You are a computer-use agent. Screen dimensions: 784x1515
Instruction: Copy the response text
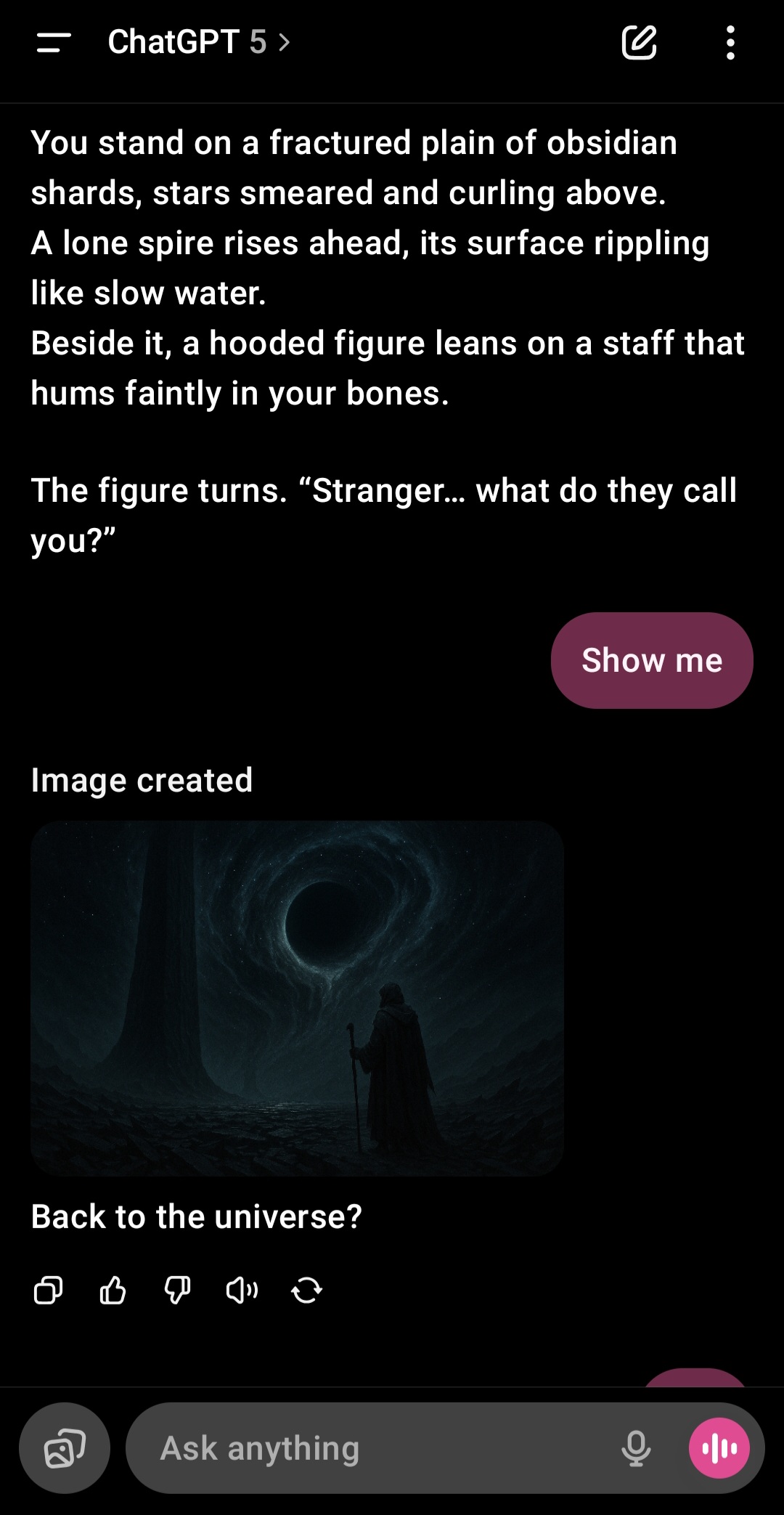(48, 1291)
